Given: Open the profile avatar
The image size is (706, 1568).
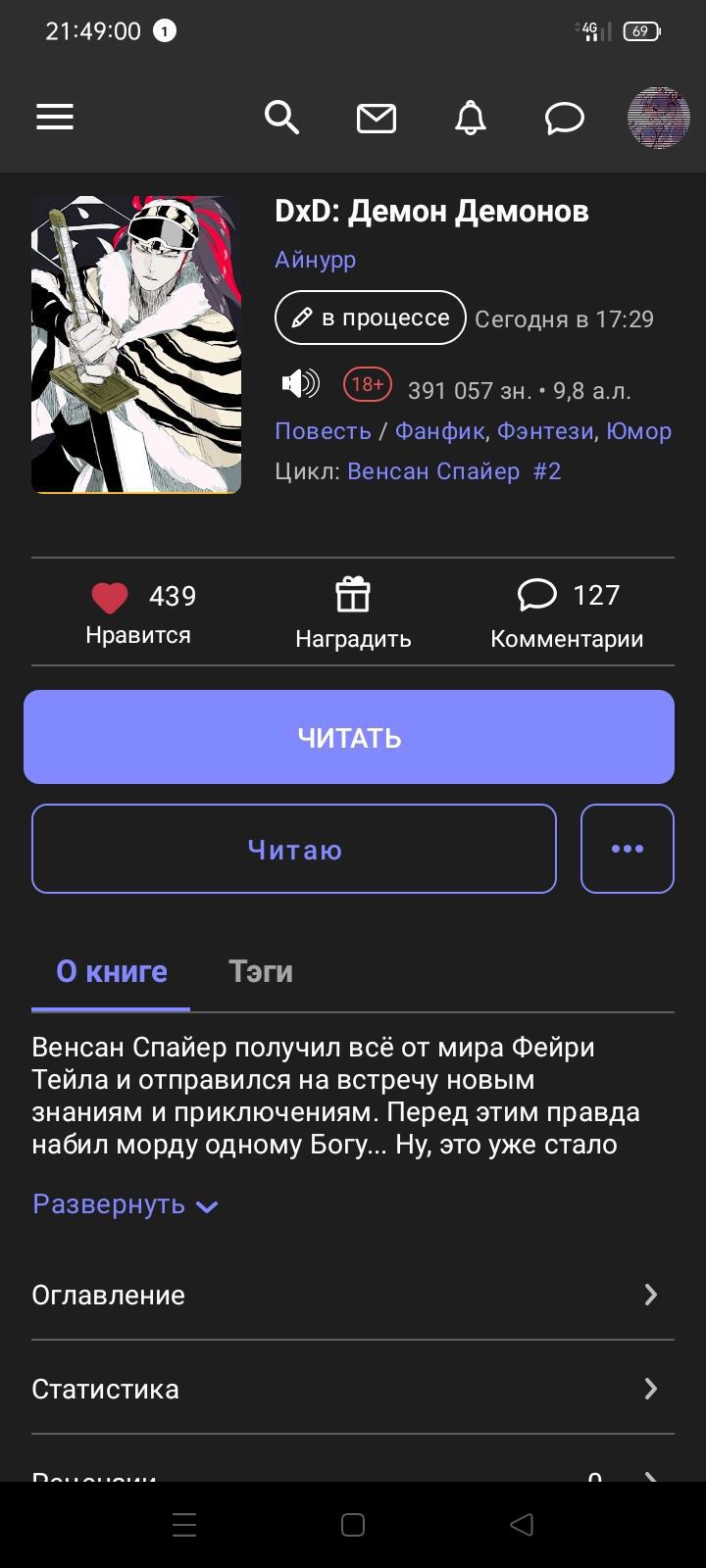Looking at the screenshot, I should coord(658,118).
